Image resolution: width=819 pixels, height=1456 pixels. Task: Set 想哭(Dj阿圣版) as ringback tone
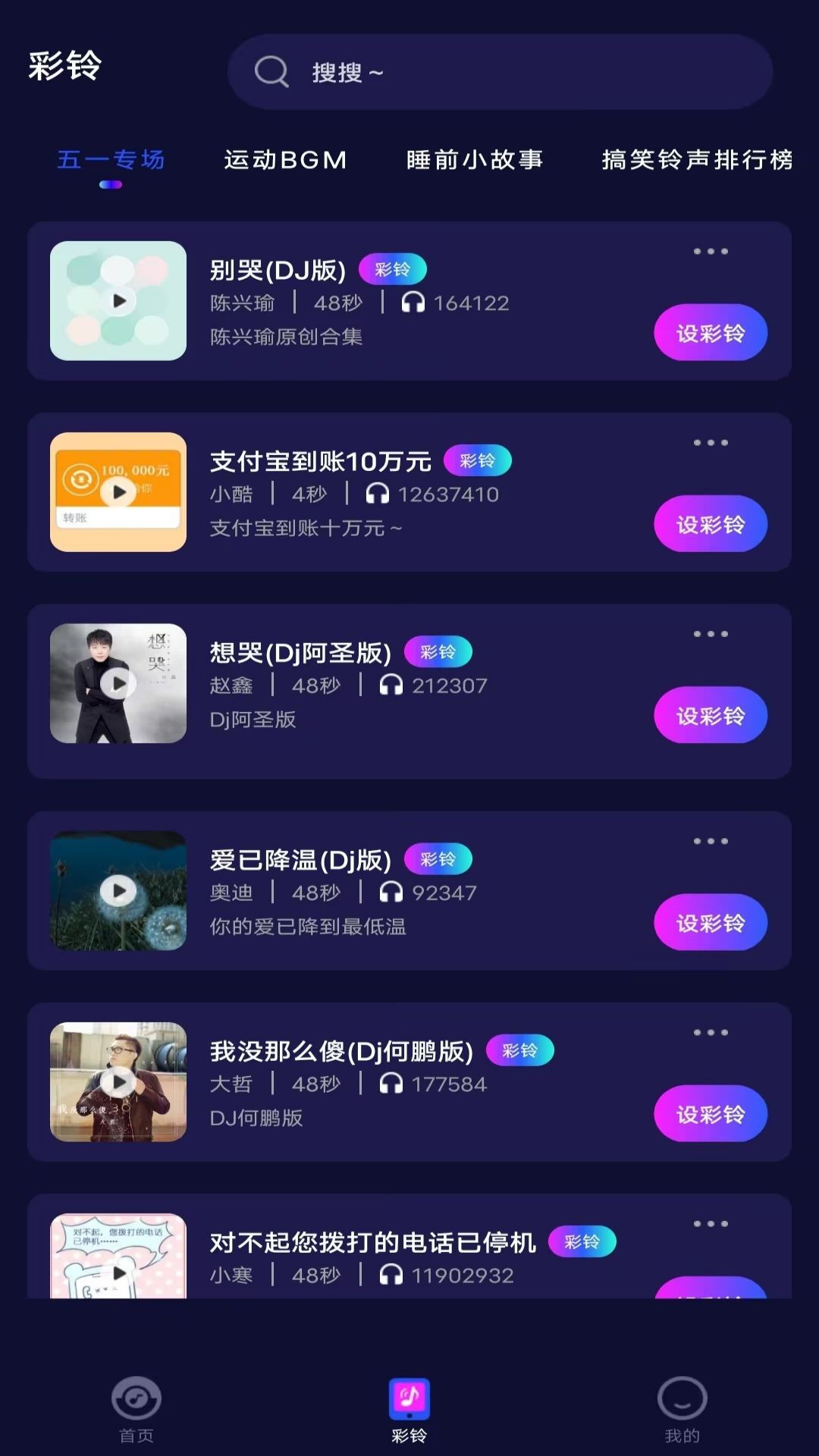point(711,715)
